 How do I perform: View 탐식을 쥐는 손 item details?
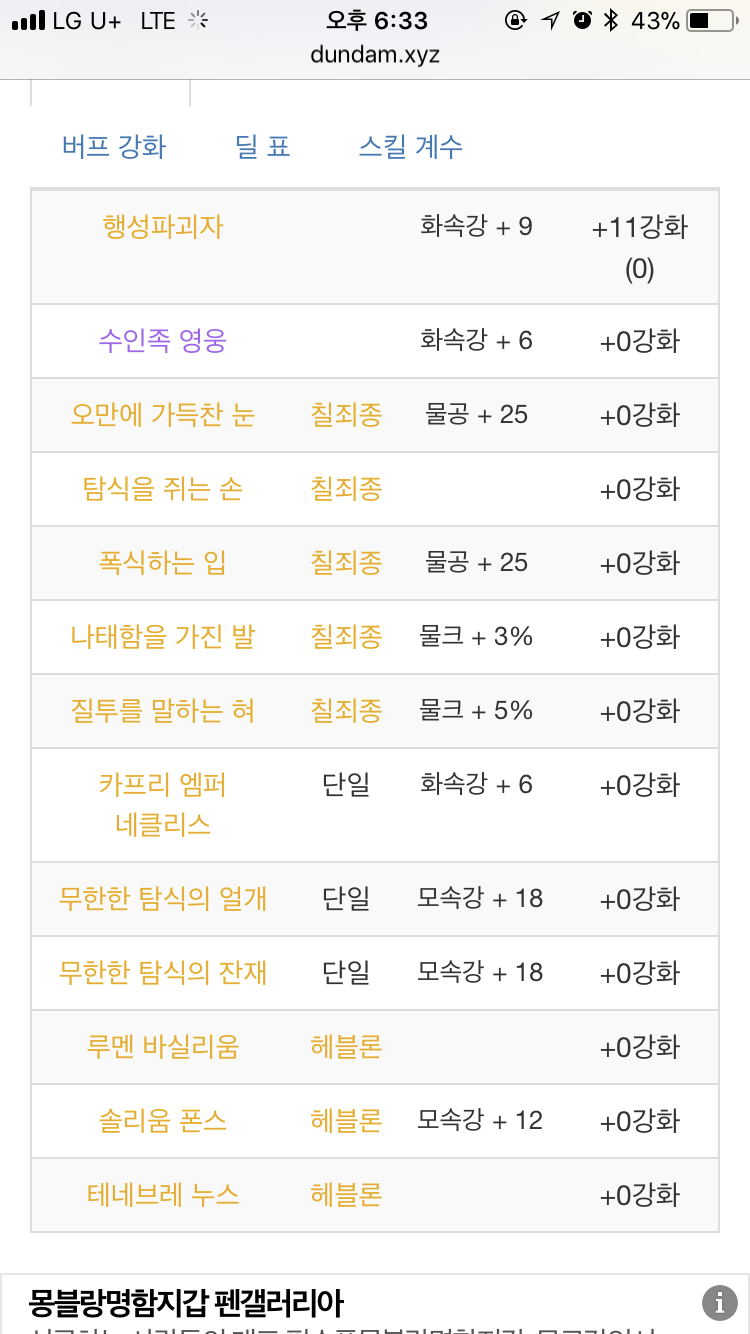coord(163,489)
